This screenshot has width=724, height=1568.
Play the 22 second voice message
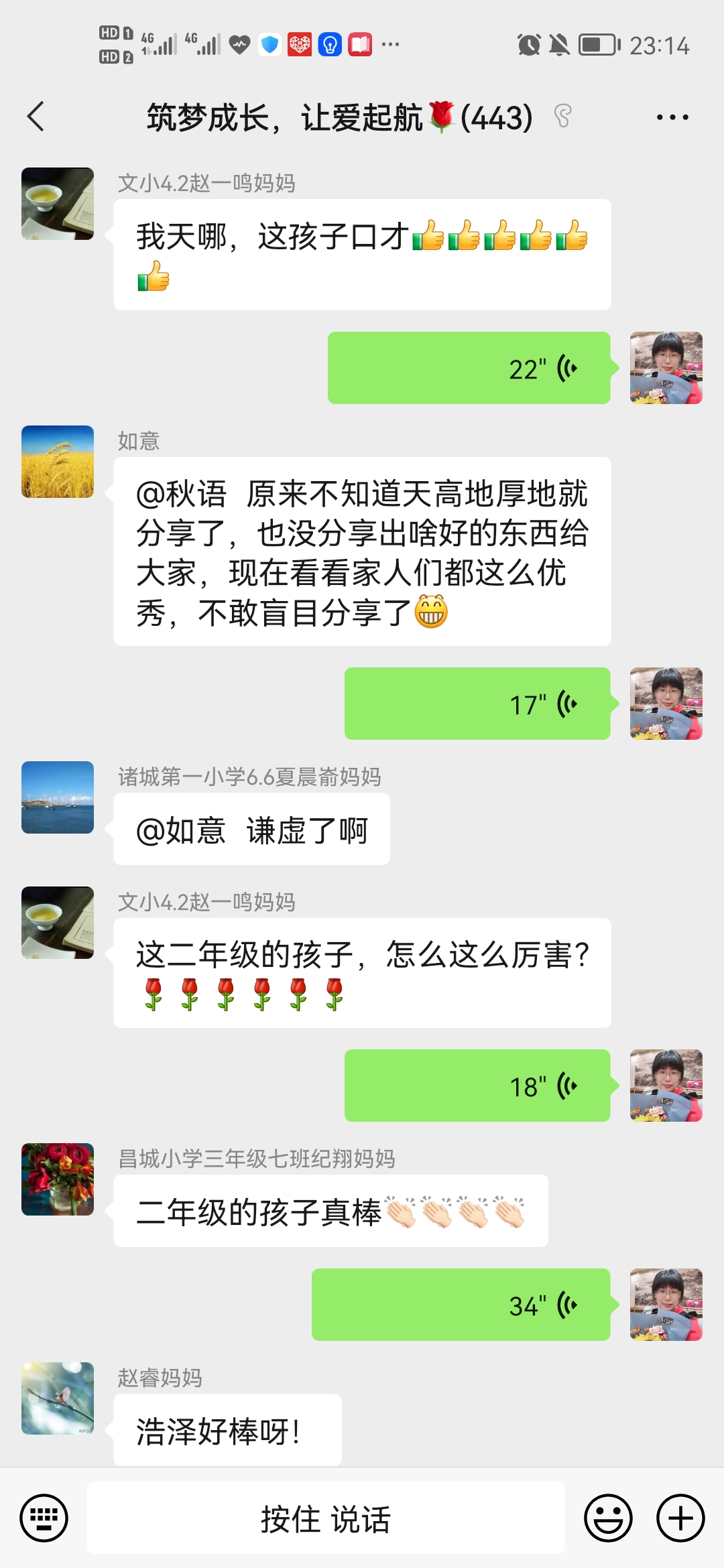coord(469,367)
